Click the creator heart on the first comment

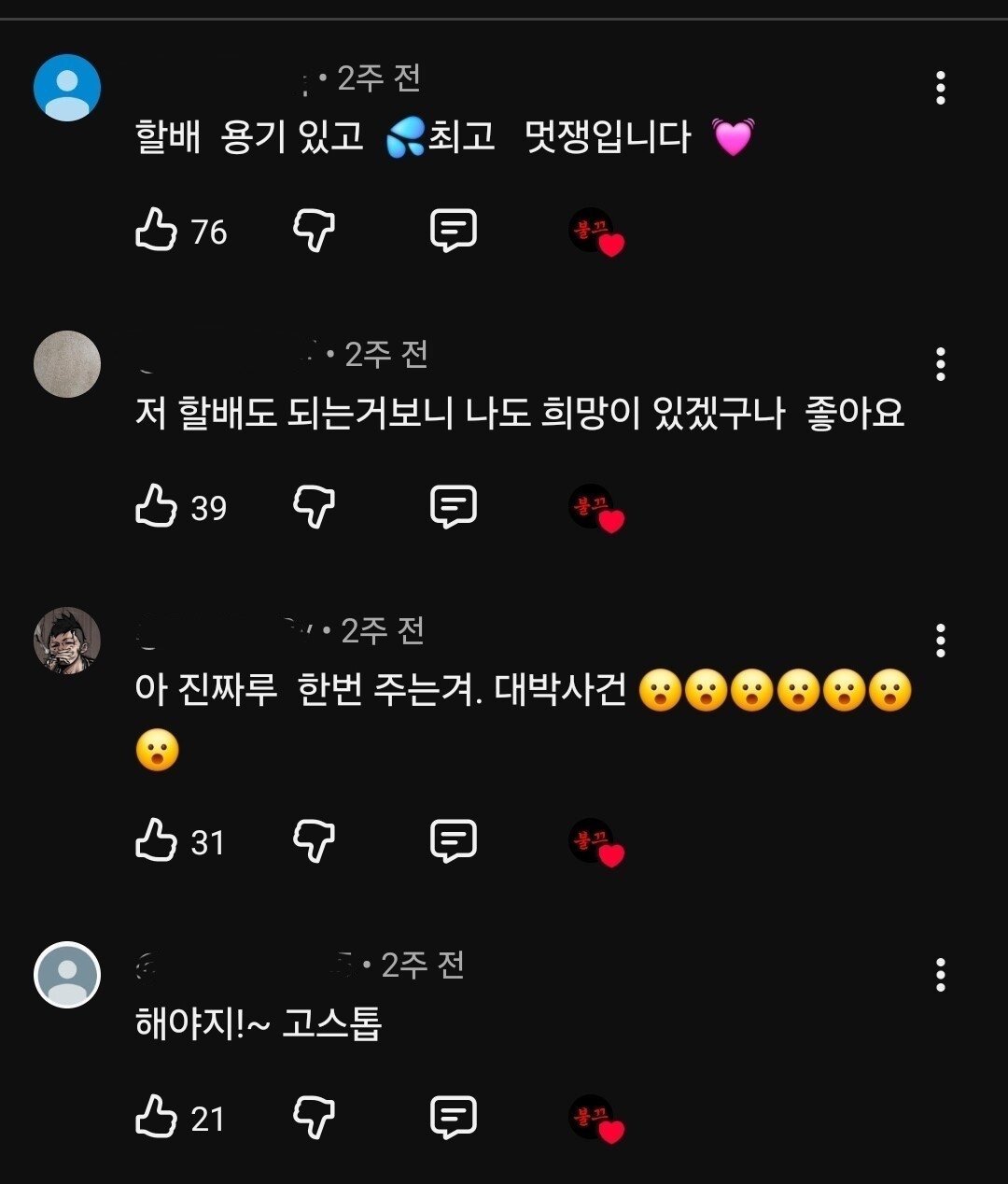(597, 236)
